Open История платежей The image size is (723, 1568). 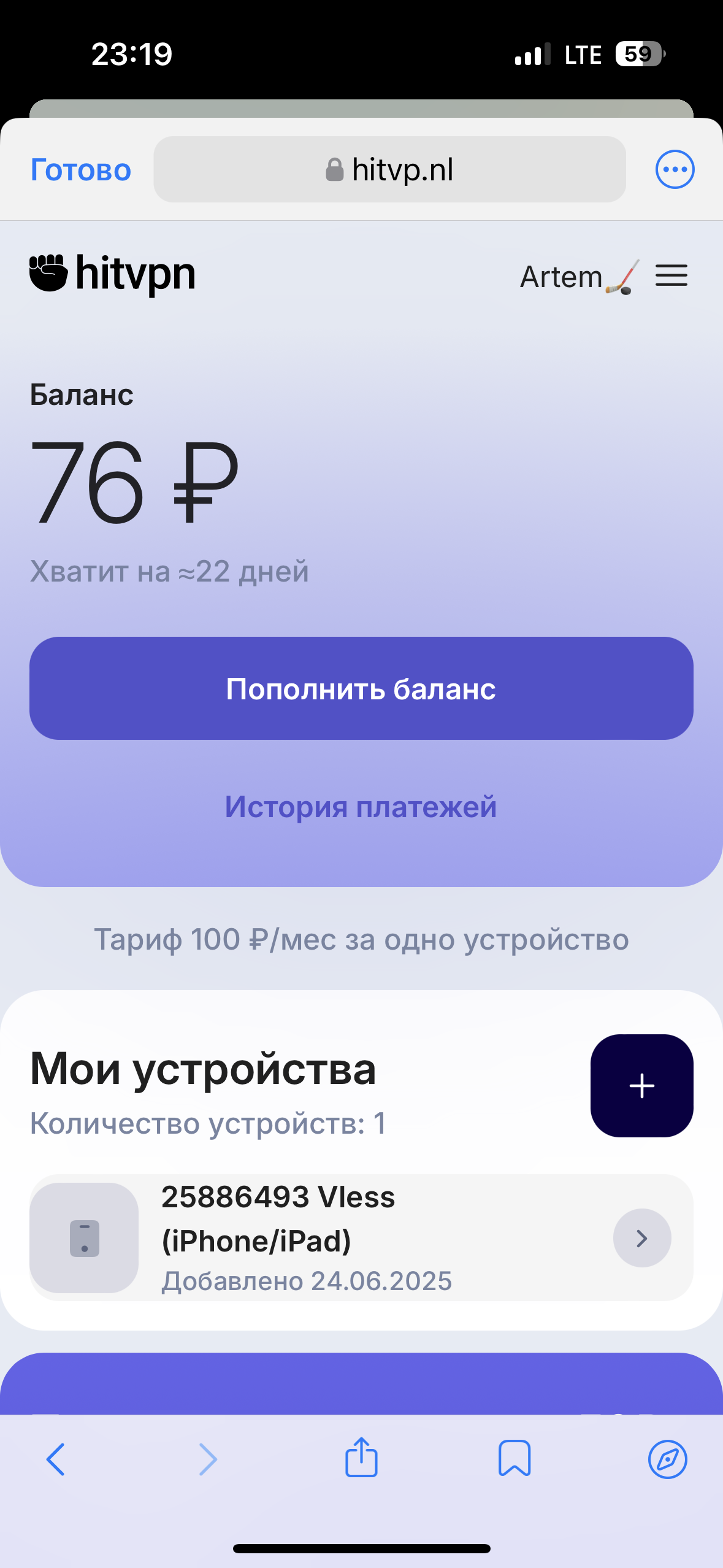point(361,807)
